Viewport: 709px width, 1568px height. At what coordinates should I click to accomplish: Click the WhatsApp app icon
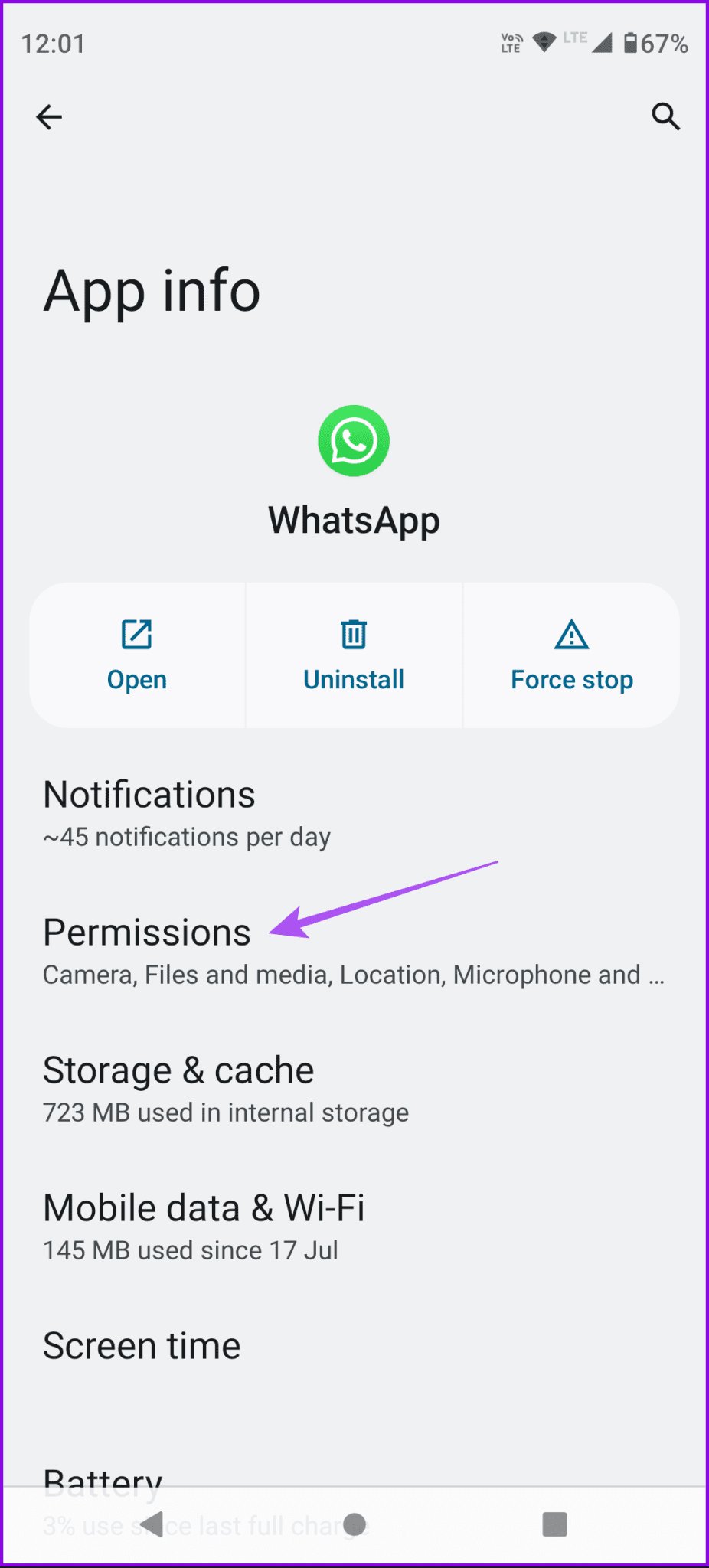[353, 440]
